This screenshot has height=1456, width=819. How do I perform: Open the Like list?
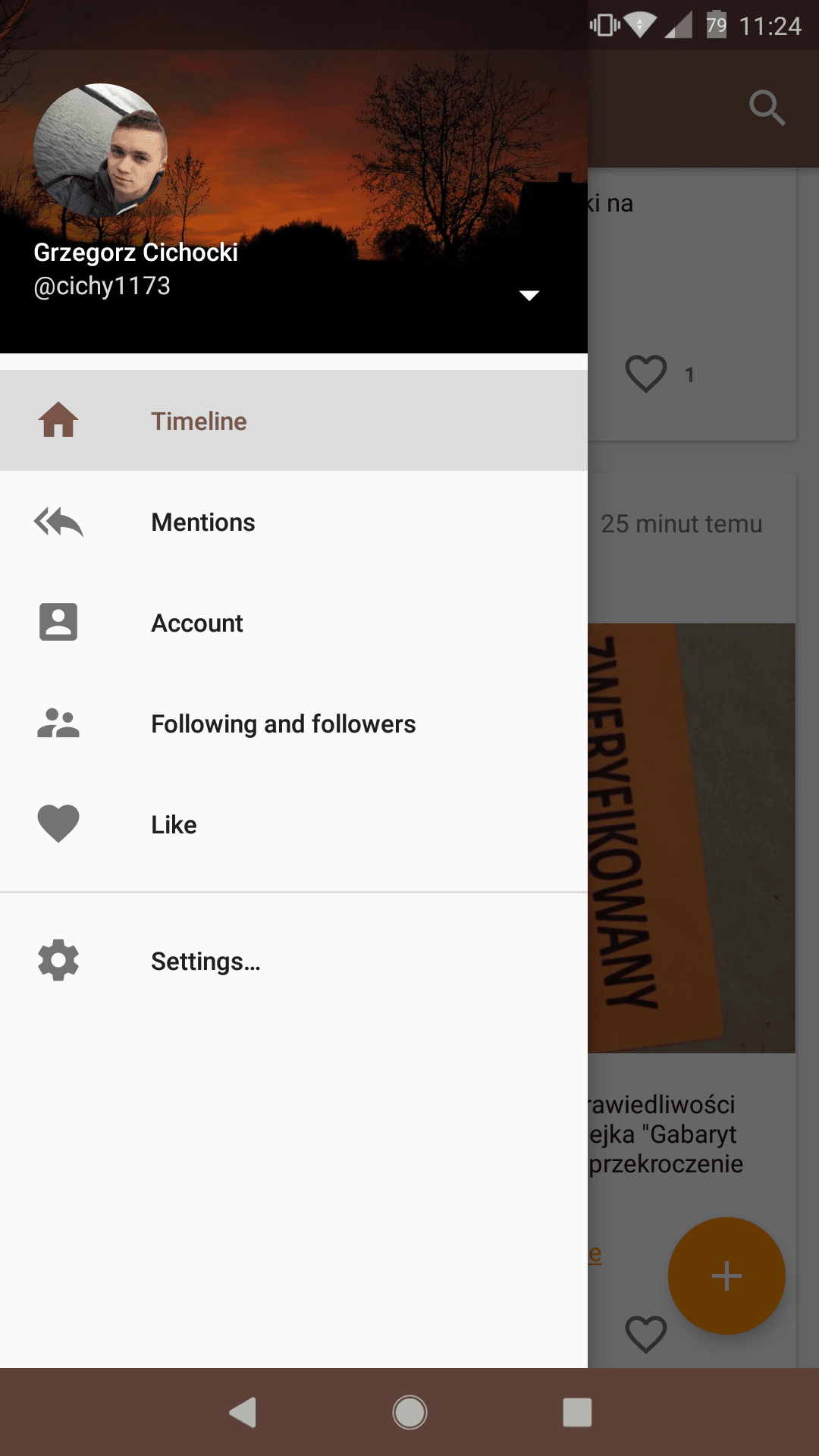click(x=293, y=824)
